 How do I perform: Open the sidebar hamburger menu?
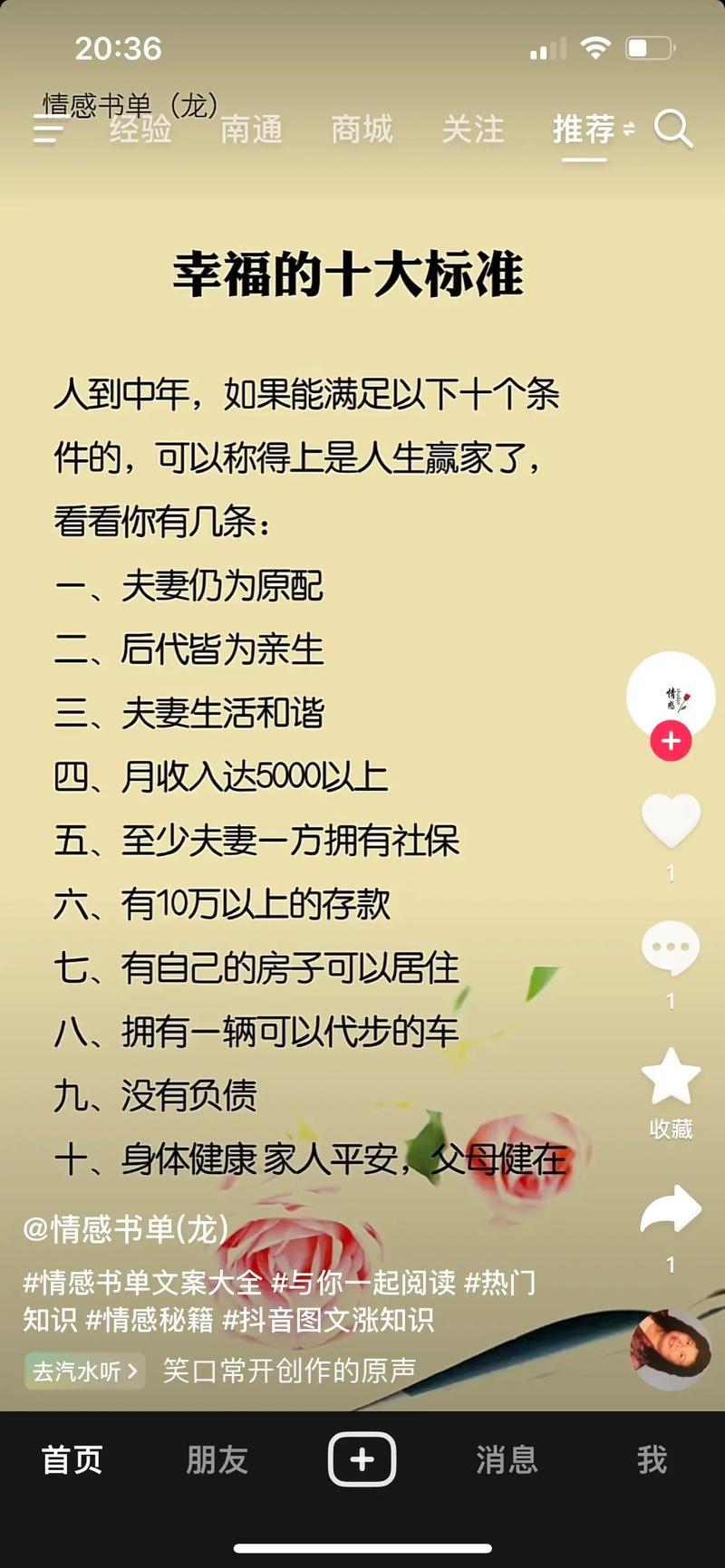pos(47,130)
